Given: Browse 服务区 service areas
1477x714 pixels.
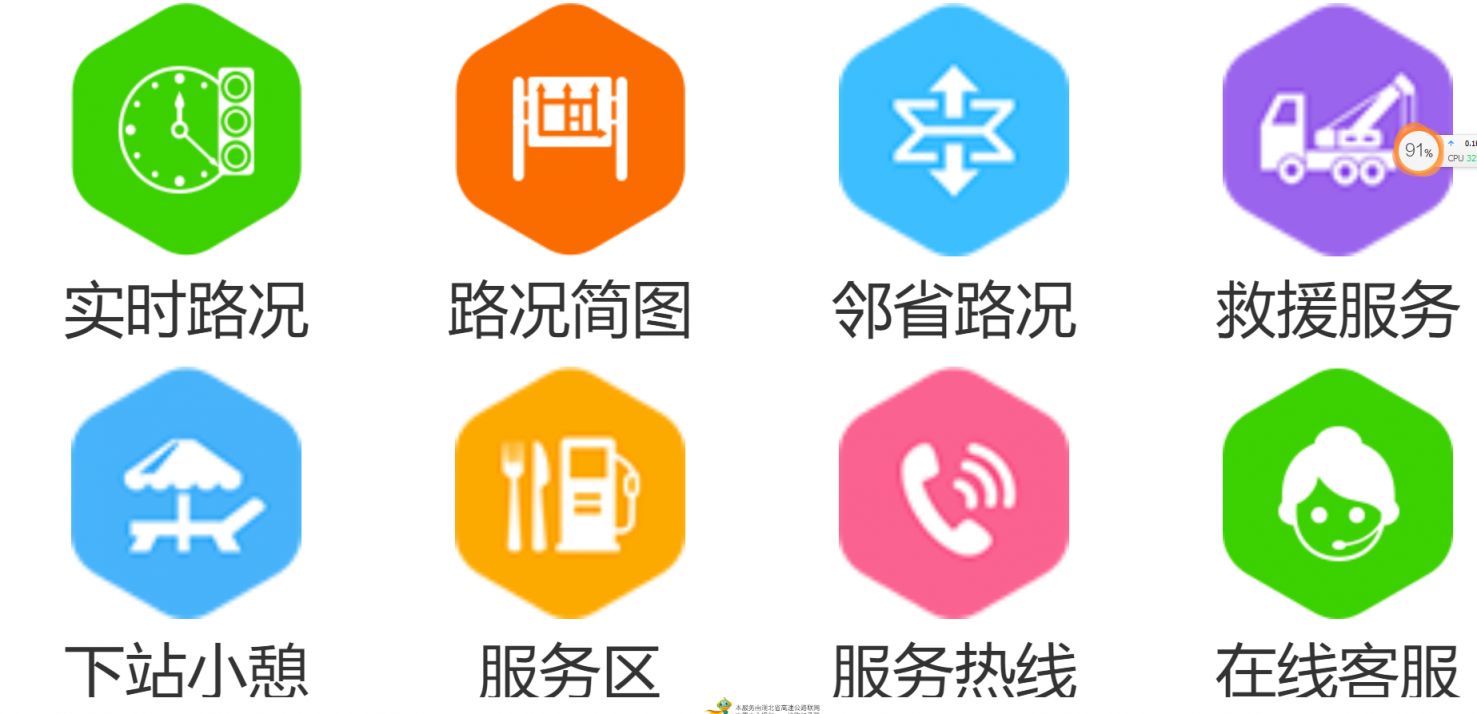Looking at the screenshot, I should [x=570, y=493].
